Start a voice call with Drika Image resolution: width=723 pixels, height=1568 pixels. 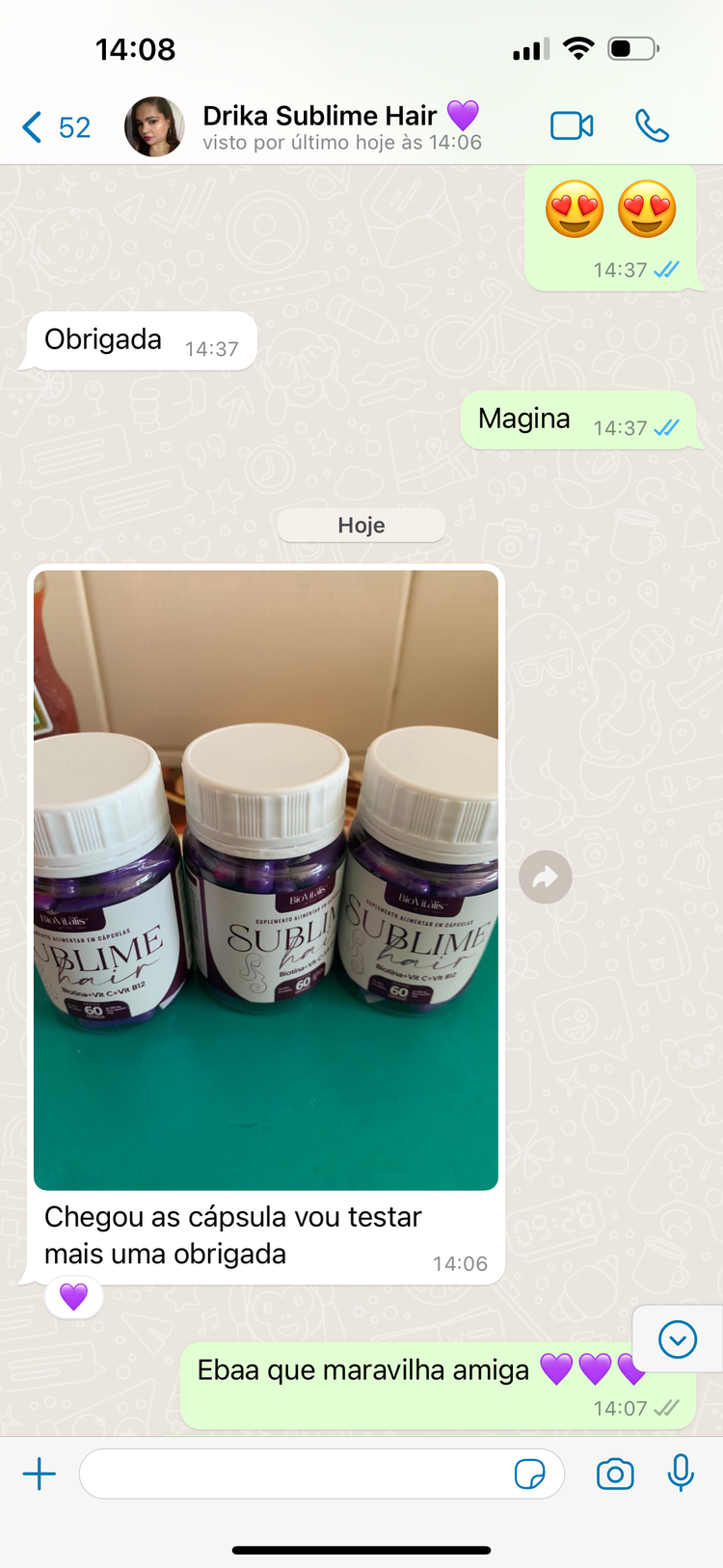point(652,126)
